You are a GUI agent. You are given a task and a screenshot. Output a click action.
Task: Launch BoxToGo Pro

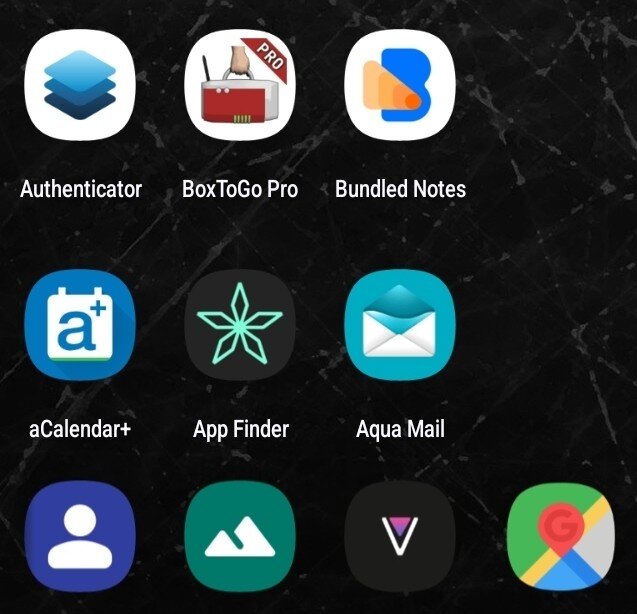point(240,87)
